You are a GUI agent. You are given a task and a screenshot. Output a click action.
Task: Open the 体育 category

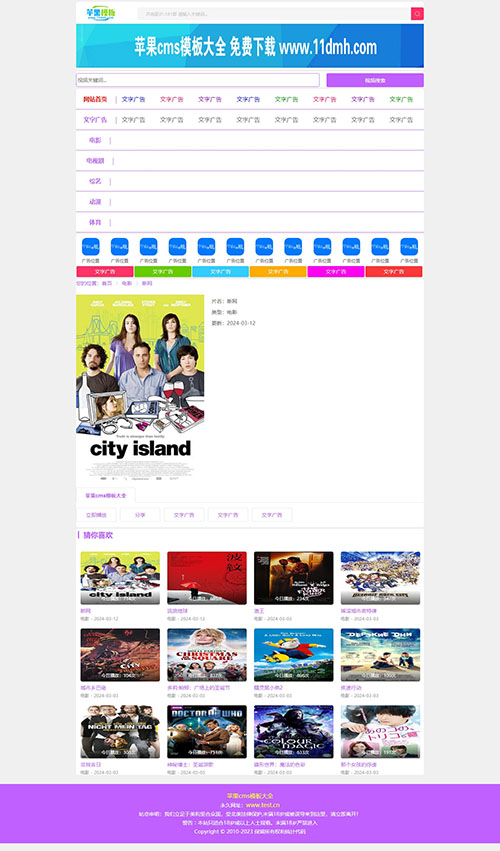(95, 223)
